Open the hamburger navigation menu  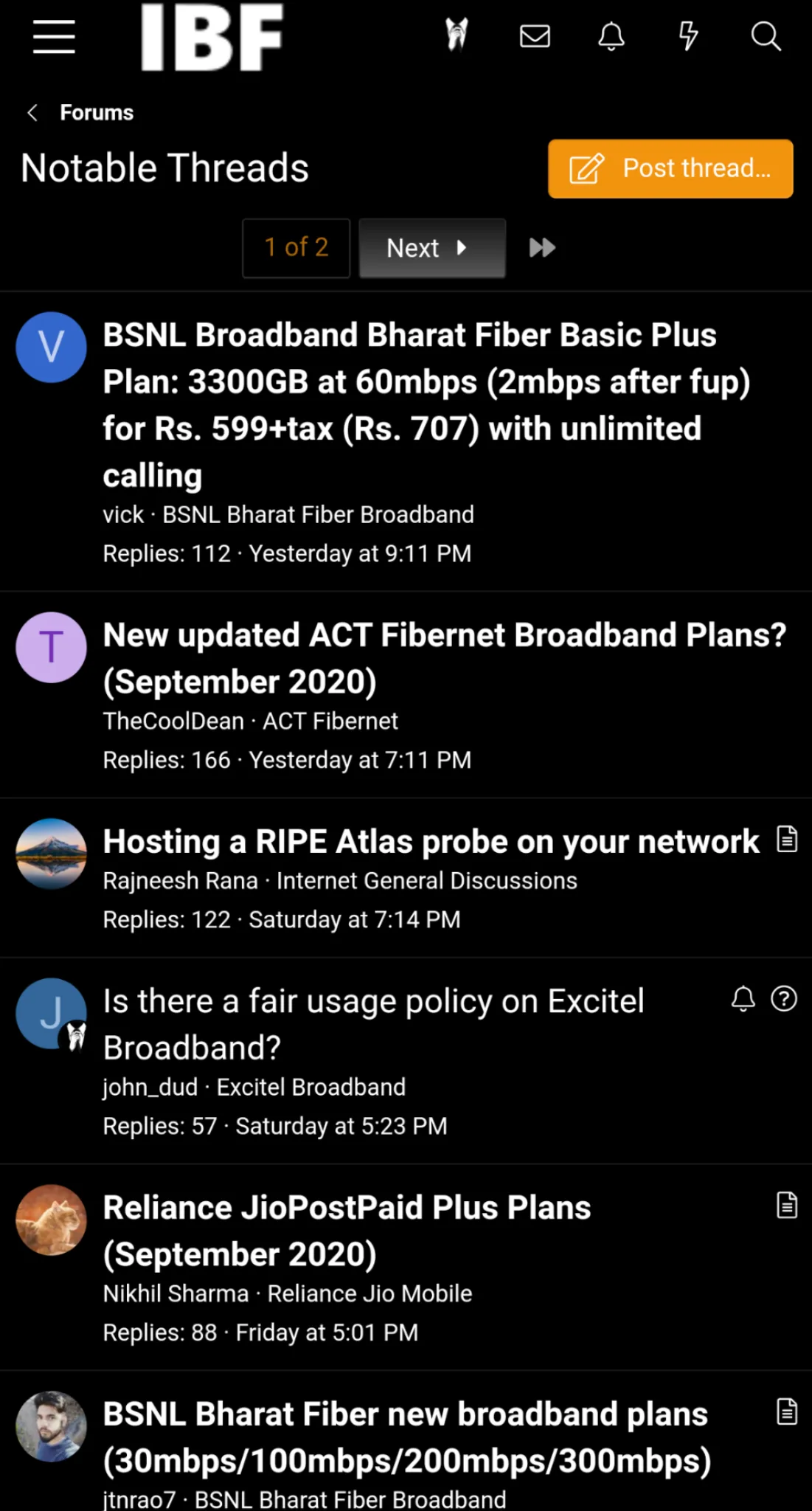pyautogui.click(x=54, y=36)
